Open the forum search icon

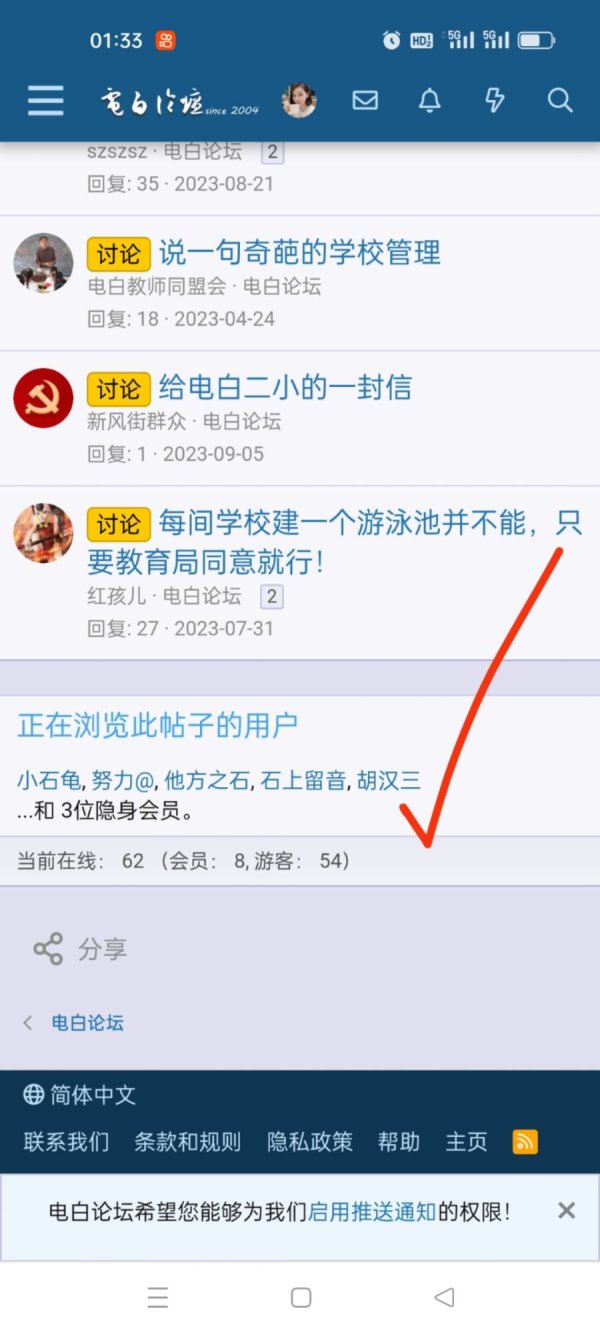click(x=560, y=100)
